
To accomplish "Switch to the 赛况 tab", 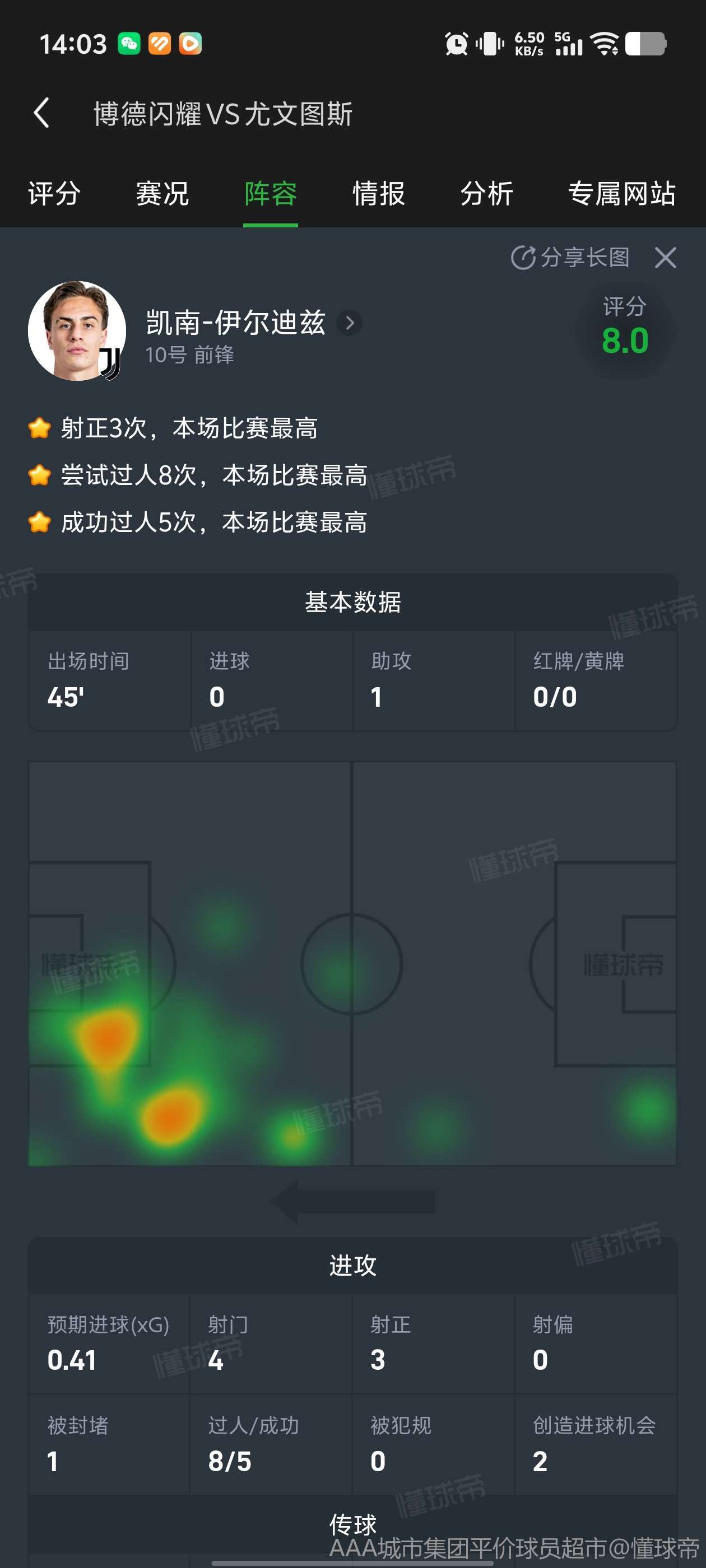I will 162,194.
